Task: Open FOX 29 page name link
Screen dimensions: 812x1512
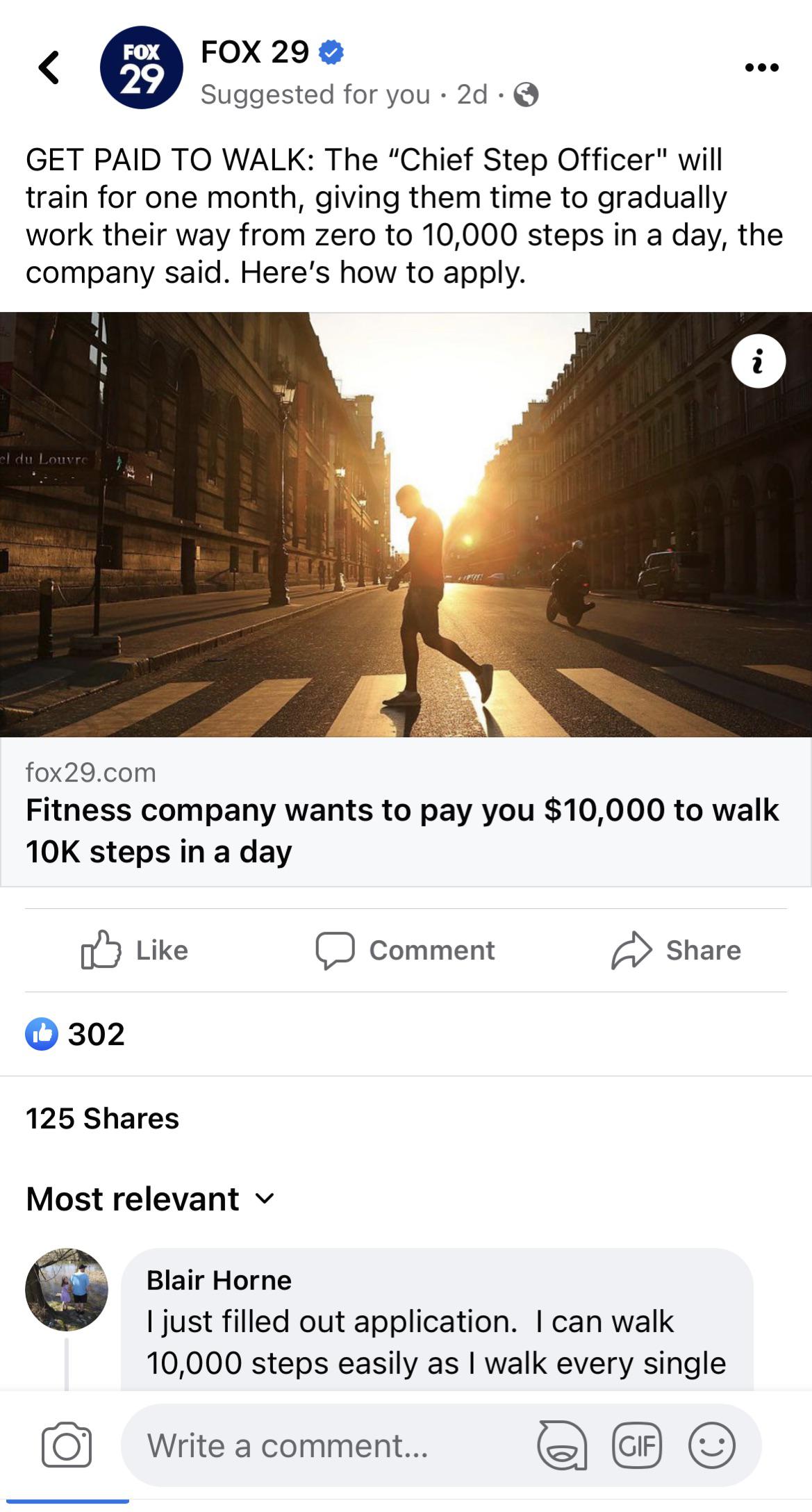Action: 254,52
